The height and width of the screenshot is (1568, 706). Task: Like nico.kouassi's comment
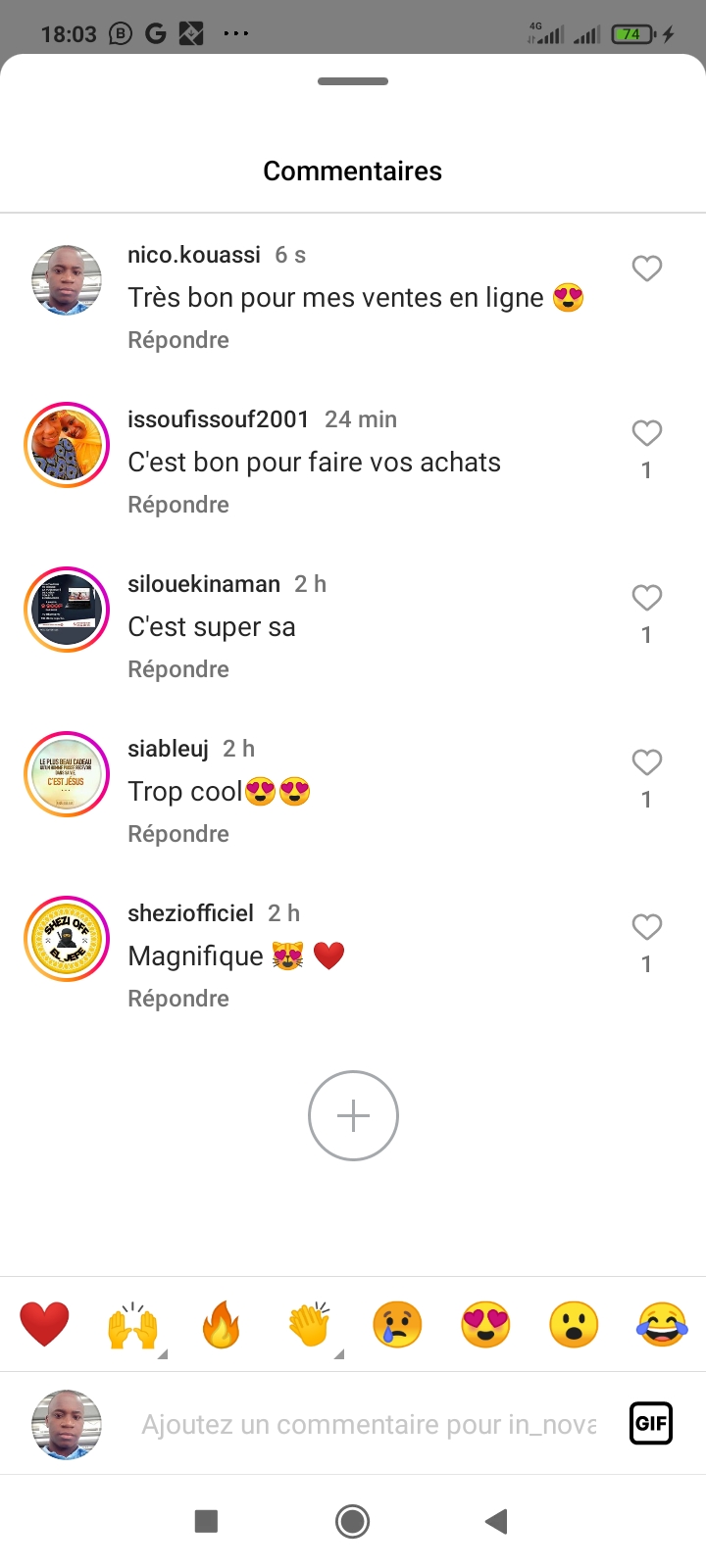(x=646, y=269)
